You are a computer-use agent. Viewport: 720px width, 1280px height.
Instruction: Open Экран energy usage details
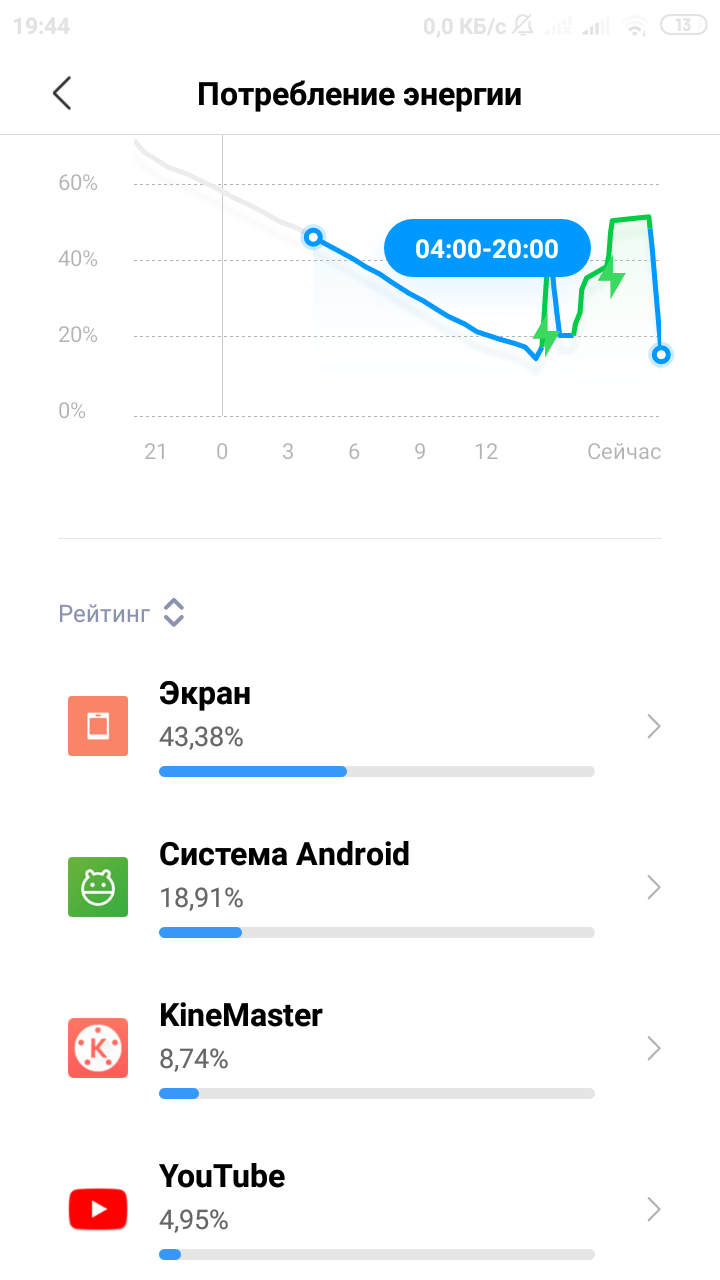click(360, 726)
